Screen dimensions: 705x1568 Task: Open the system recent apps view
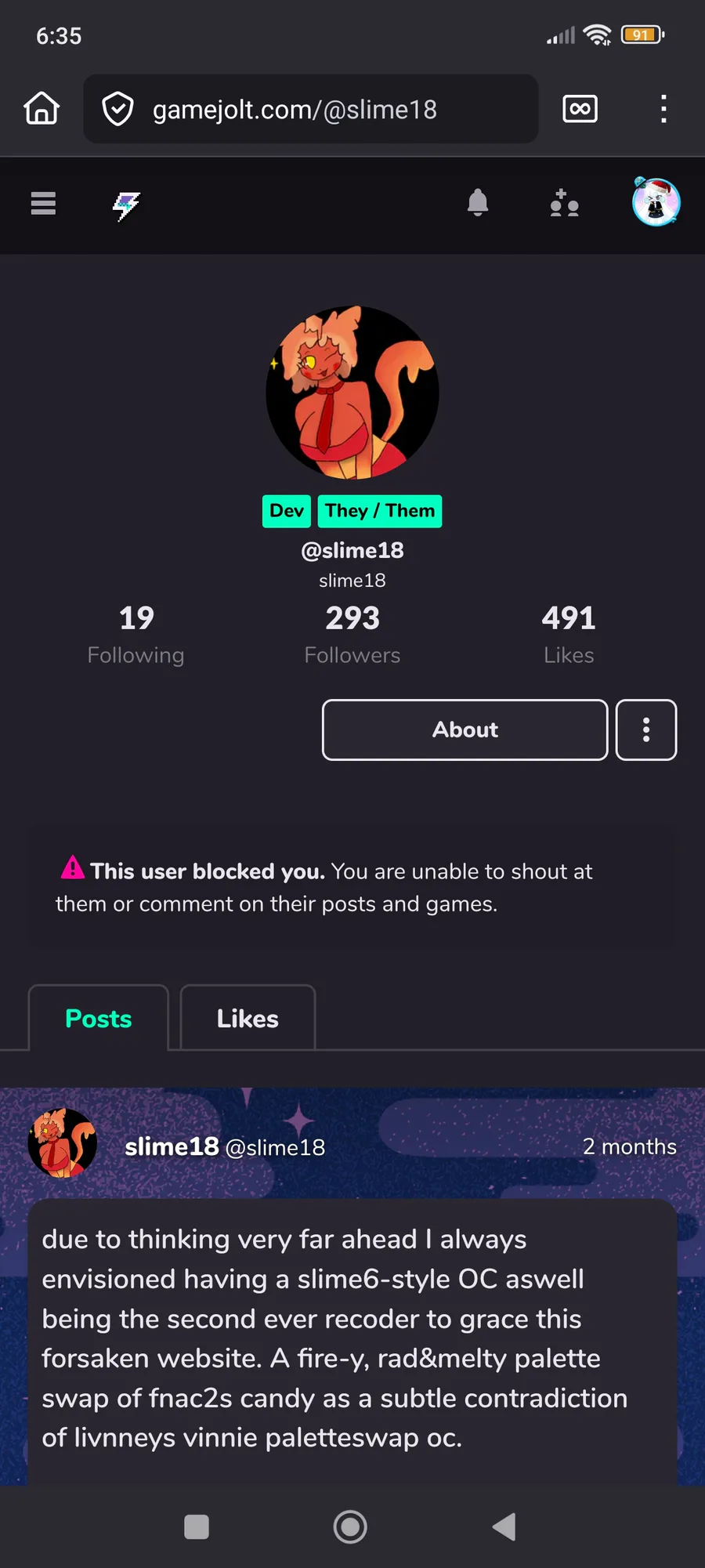[196, 1526]
